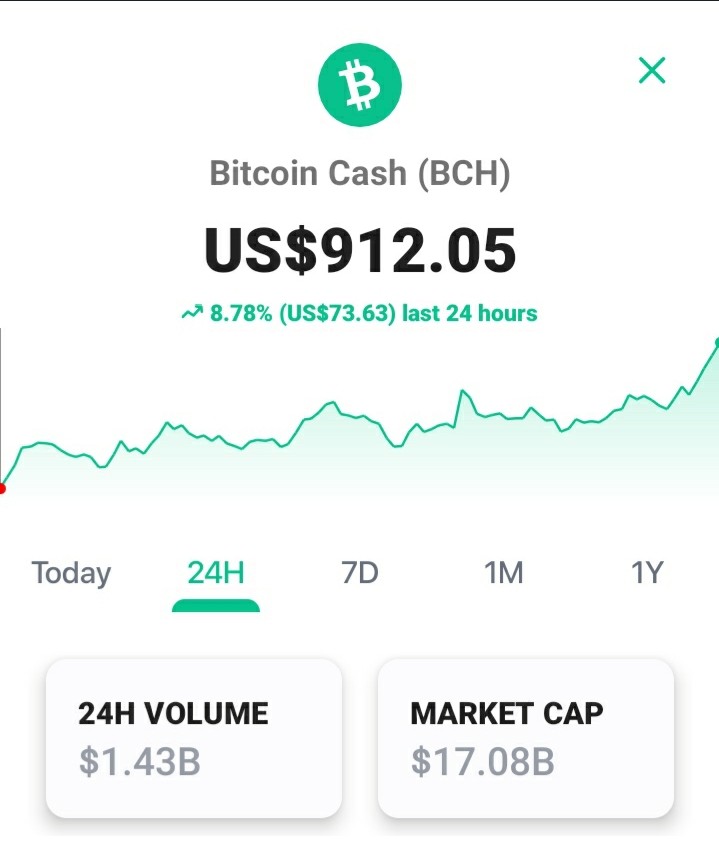Select the 24H chart range

pos(216,573)
